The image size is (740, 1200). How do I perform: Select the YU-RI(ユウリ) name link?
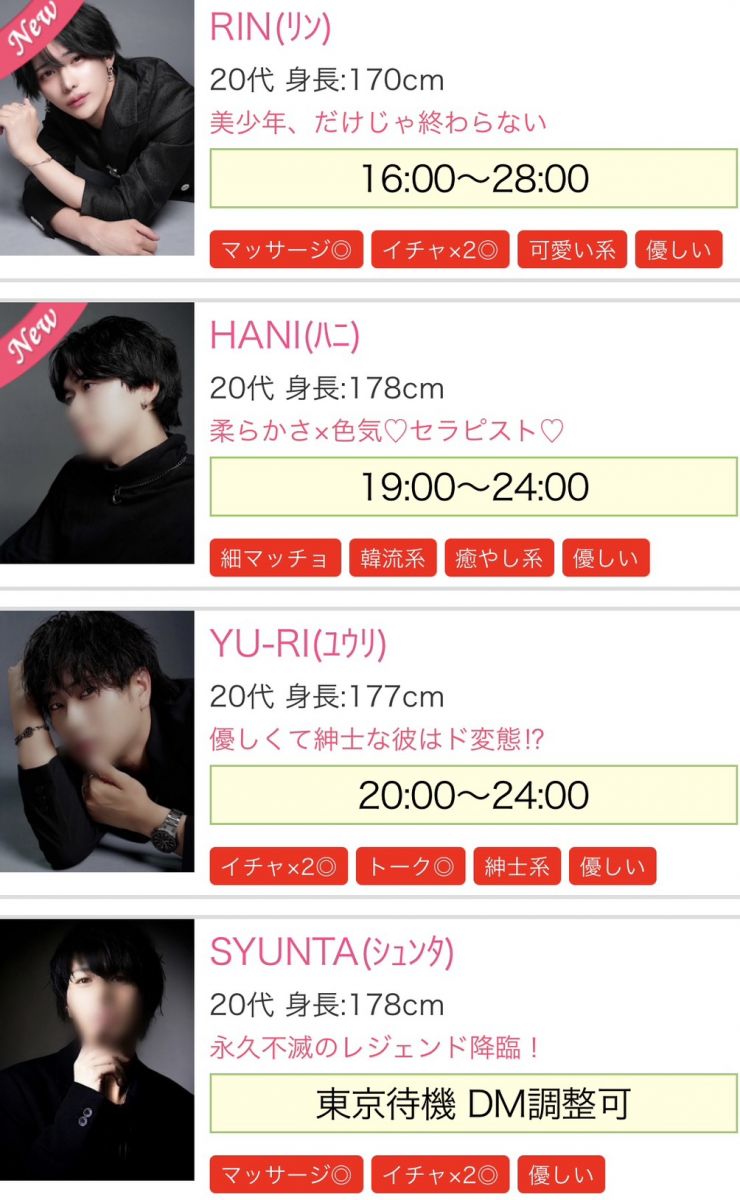point(298,643)
